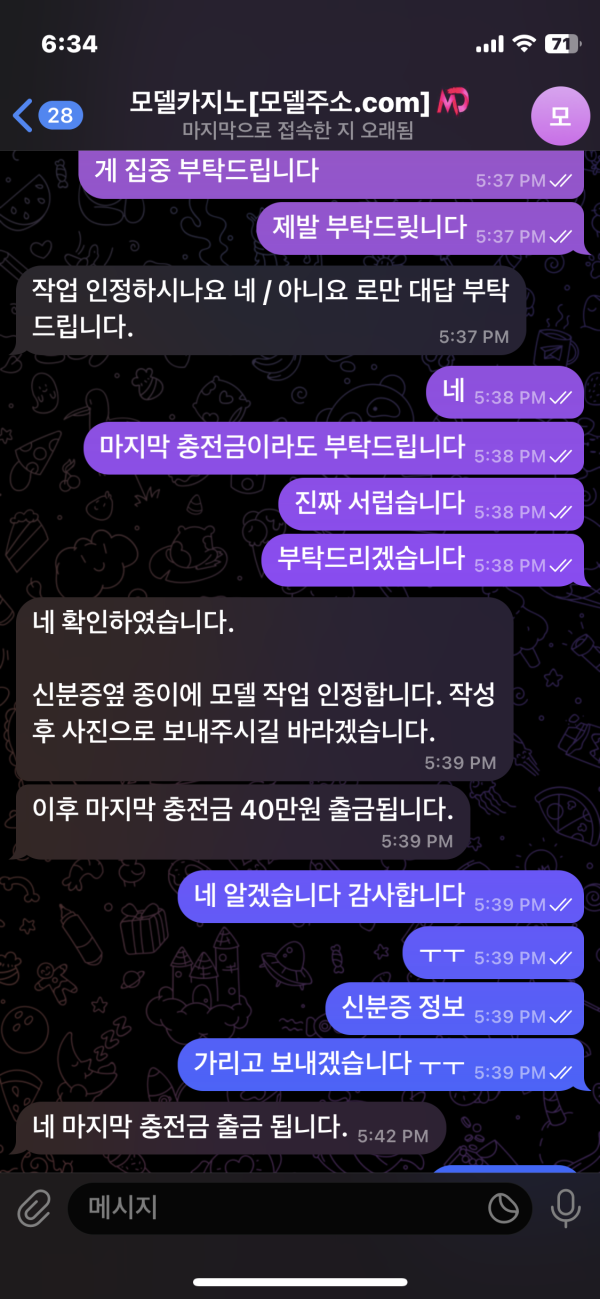Tap the attachment paperclip icon

coord(34,1209)
